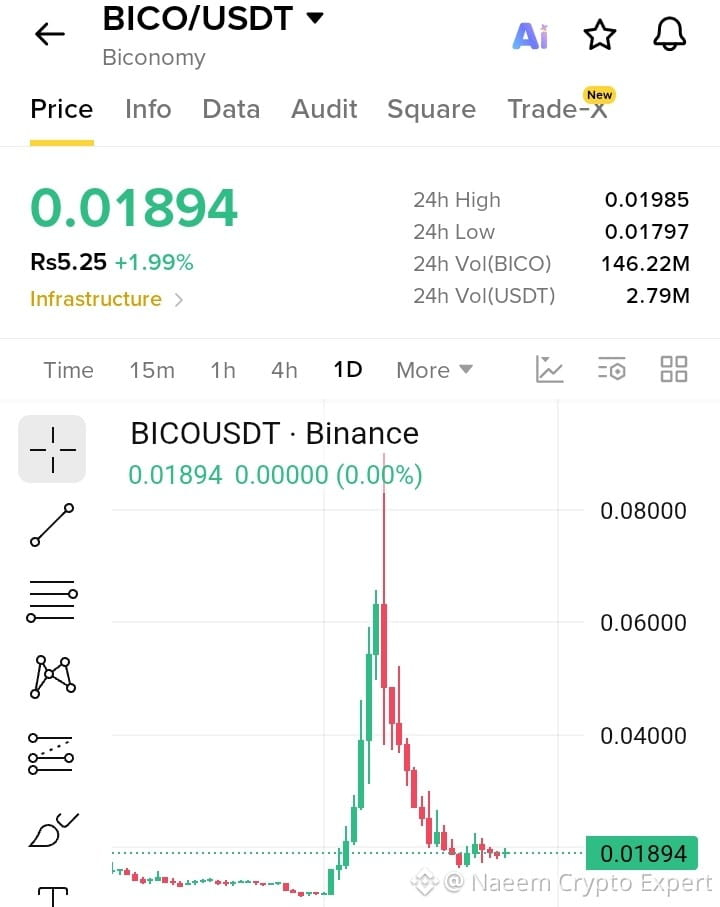Set a price alert with bell
The height and width of the screenshot is (907, 720).
point(670,34)
